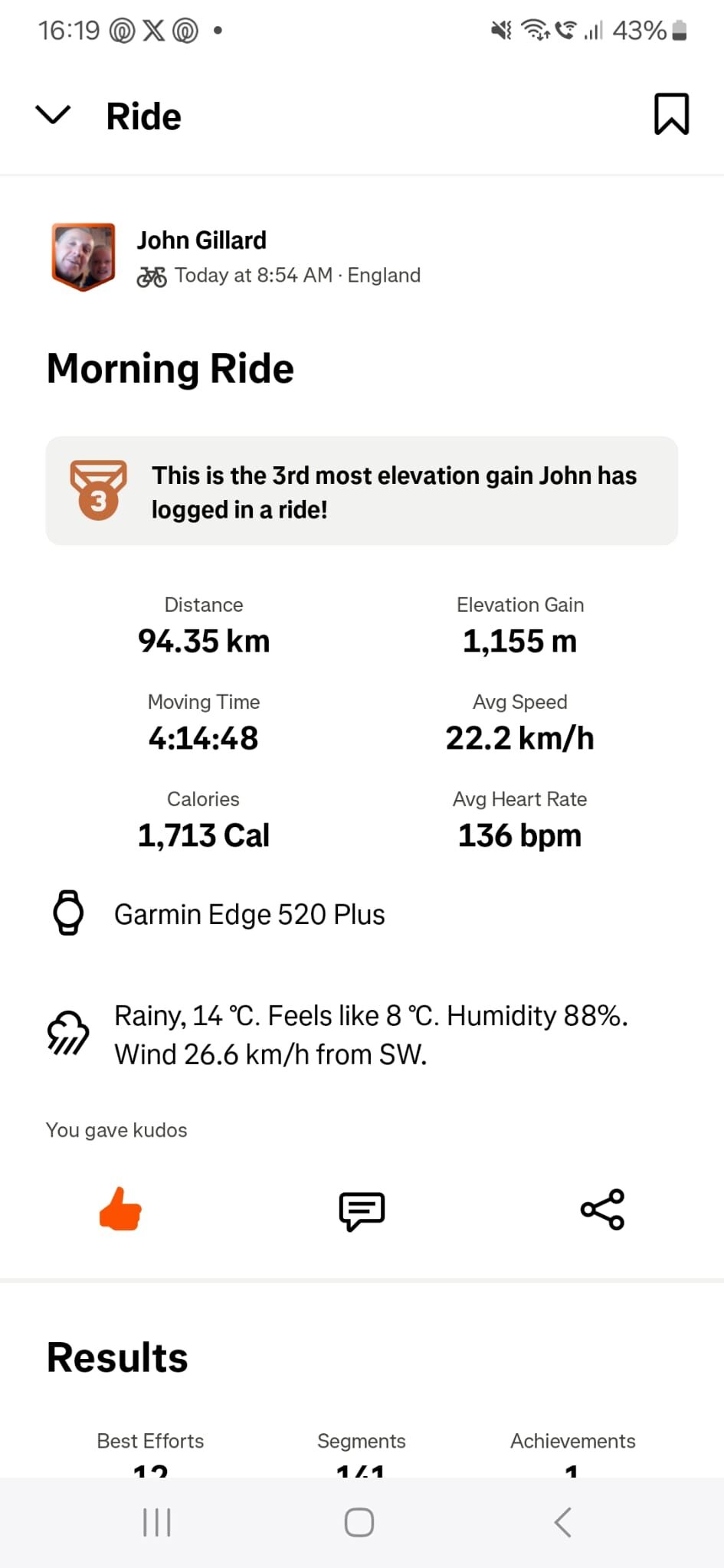Share this Morning Ride
This screenshot has width=724, height=1568.
(602, 1210)
